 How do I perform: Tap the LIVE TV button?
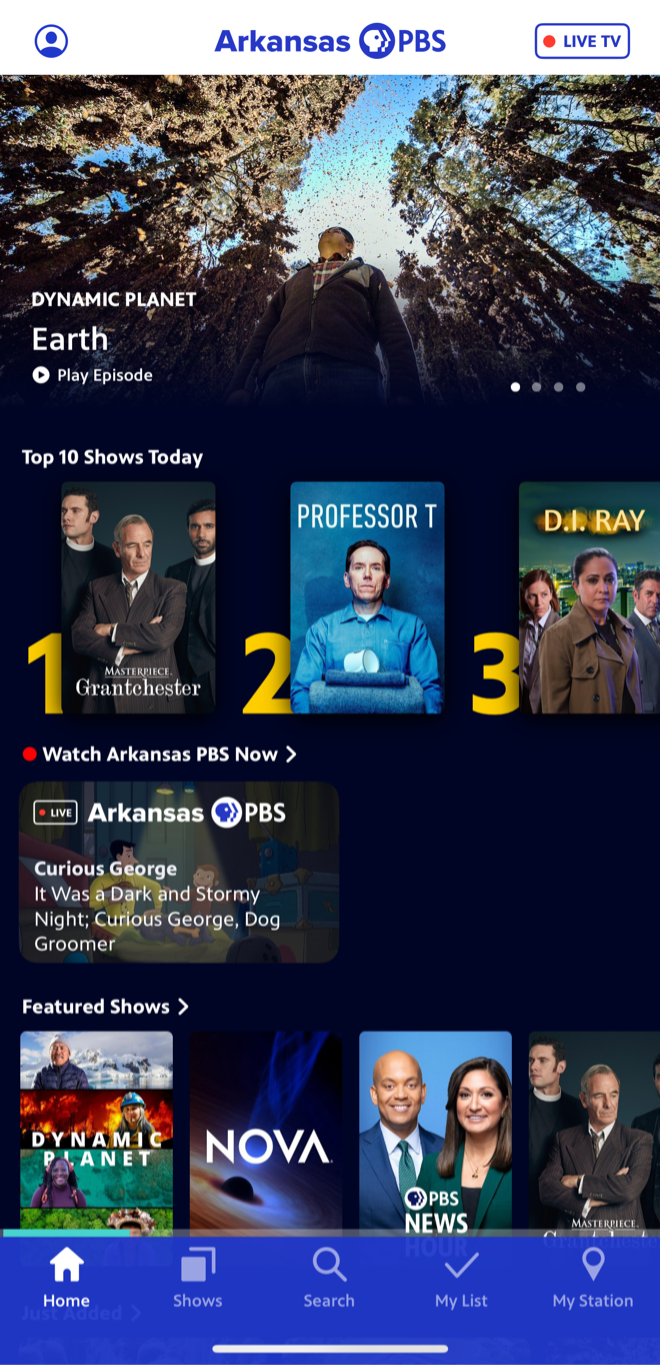point(582,41)
